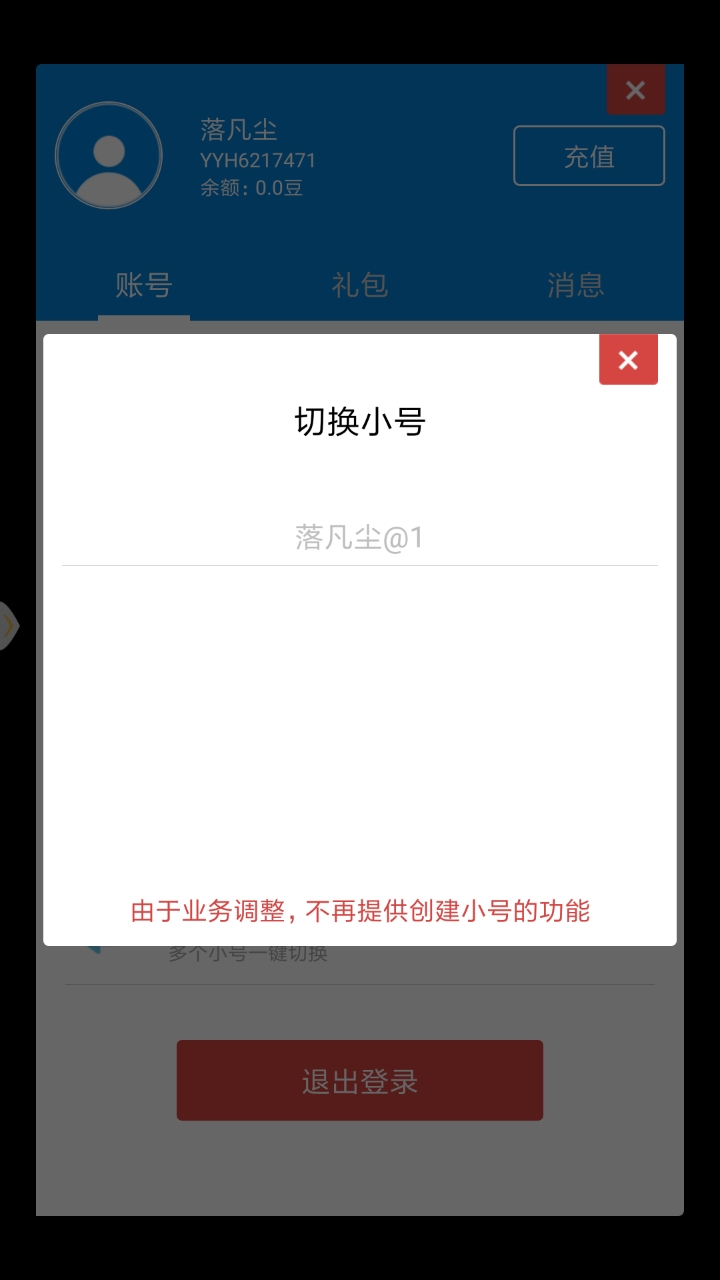Switch to the 礼包 tab
Image resolution: width=720 pixels, height=1280 pixels.
click(359, 285)
